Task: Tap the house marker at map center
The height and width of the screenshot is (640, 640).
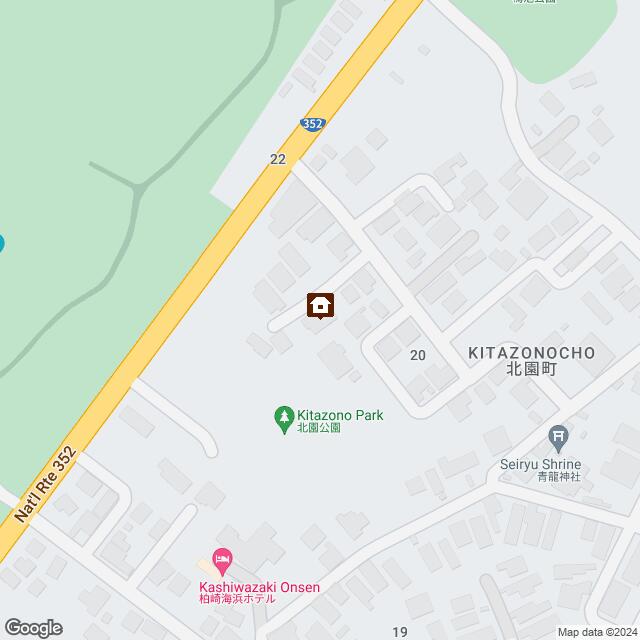Action: 320,305
